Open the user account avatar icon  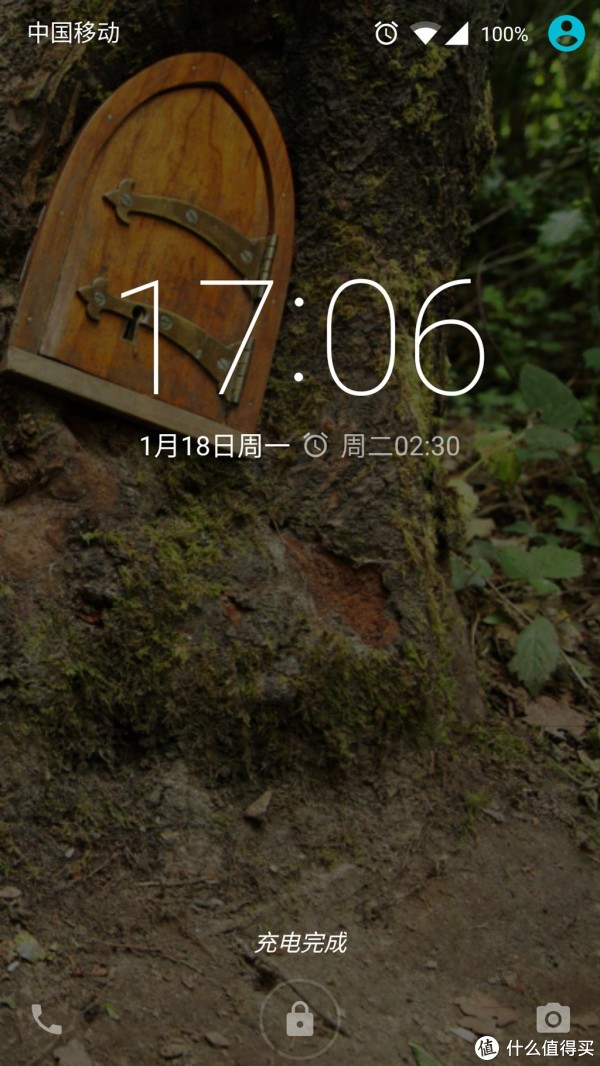[x=566, y=33]
